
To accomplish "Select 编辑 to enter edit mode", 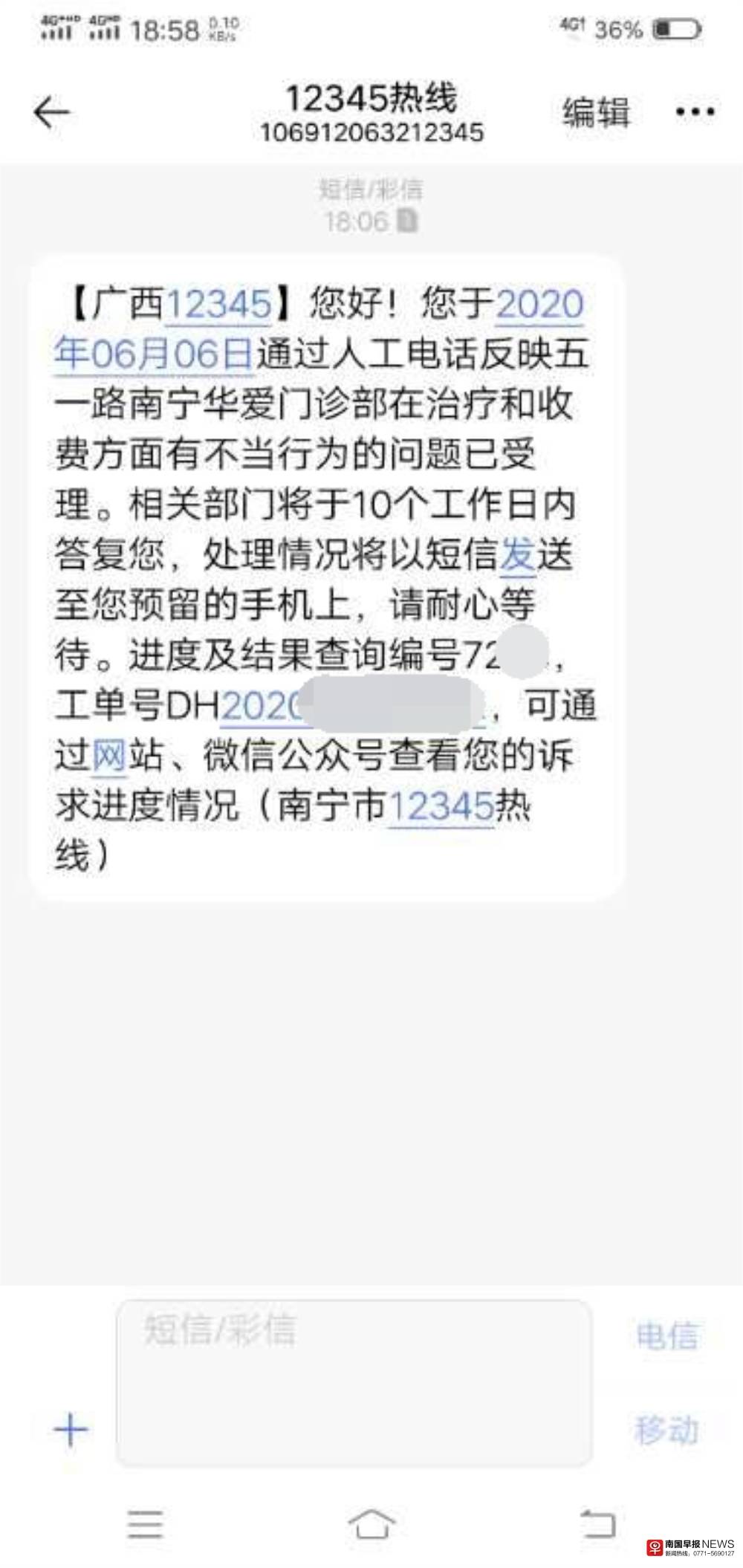I will [594, 111].
